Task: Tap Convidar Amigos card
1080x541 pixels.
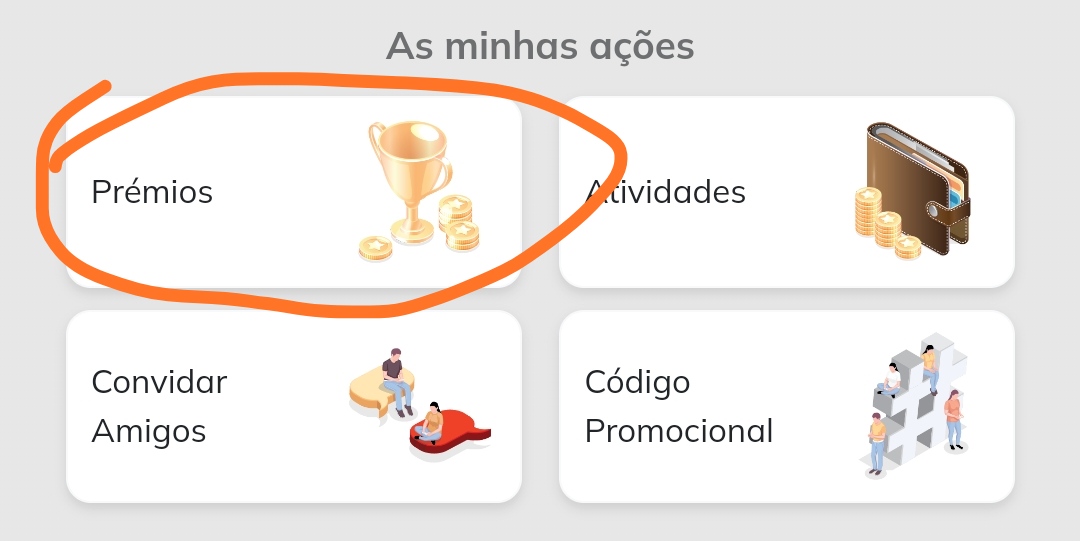Action: (x=293, y=406)
